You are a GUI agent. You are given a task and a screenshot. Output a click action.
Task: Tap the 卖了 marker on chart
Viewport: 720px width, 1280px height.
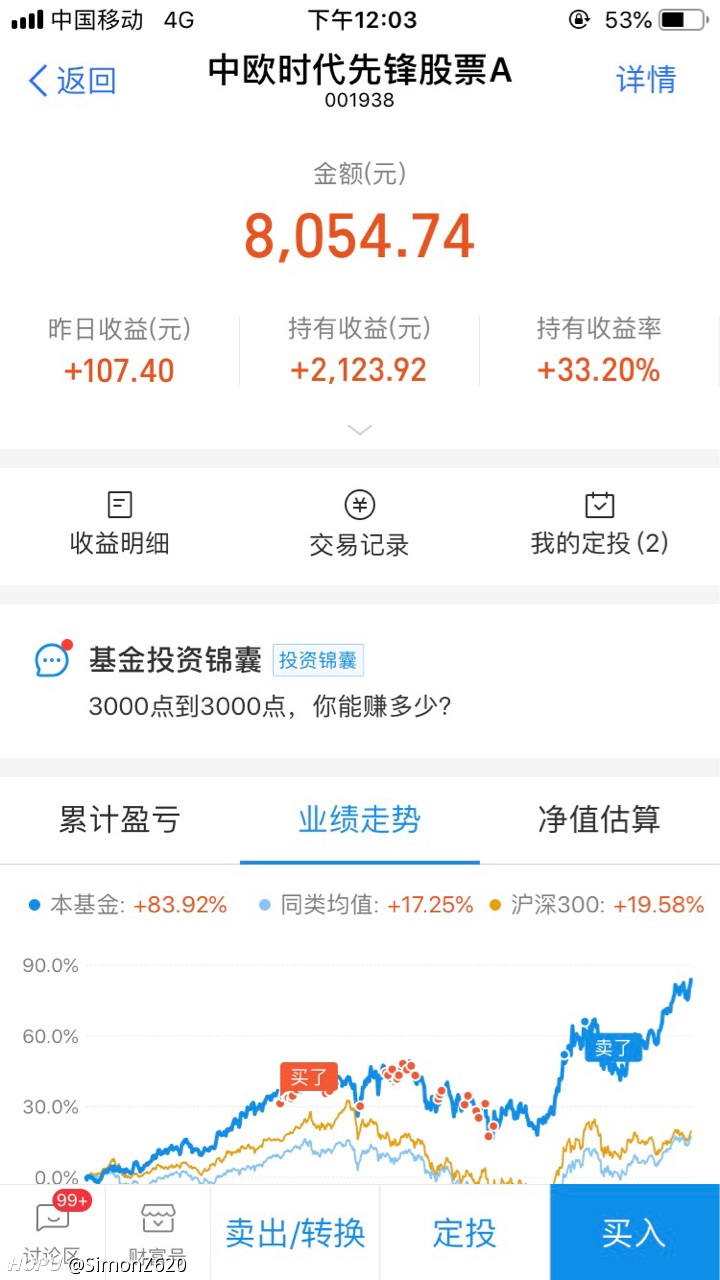613,1047
